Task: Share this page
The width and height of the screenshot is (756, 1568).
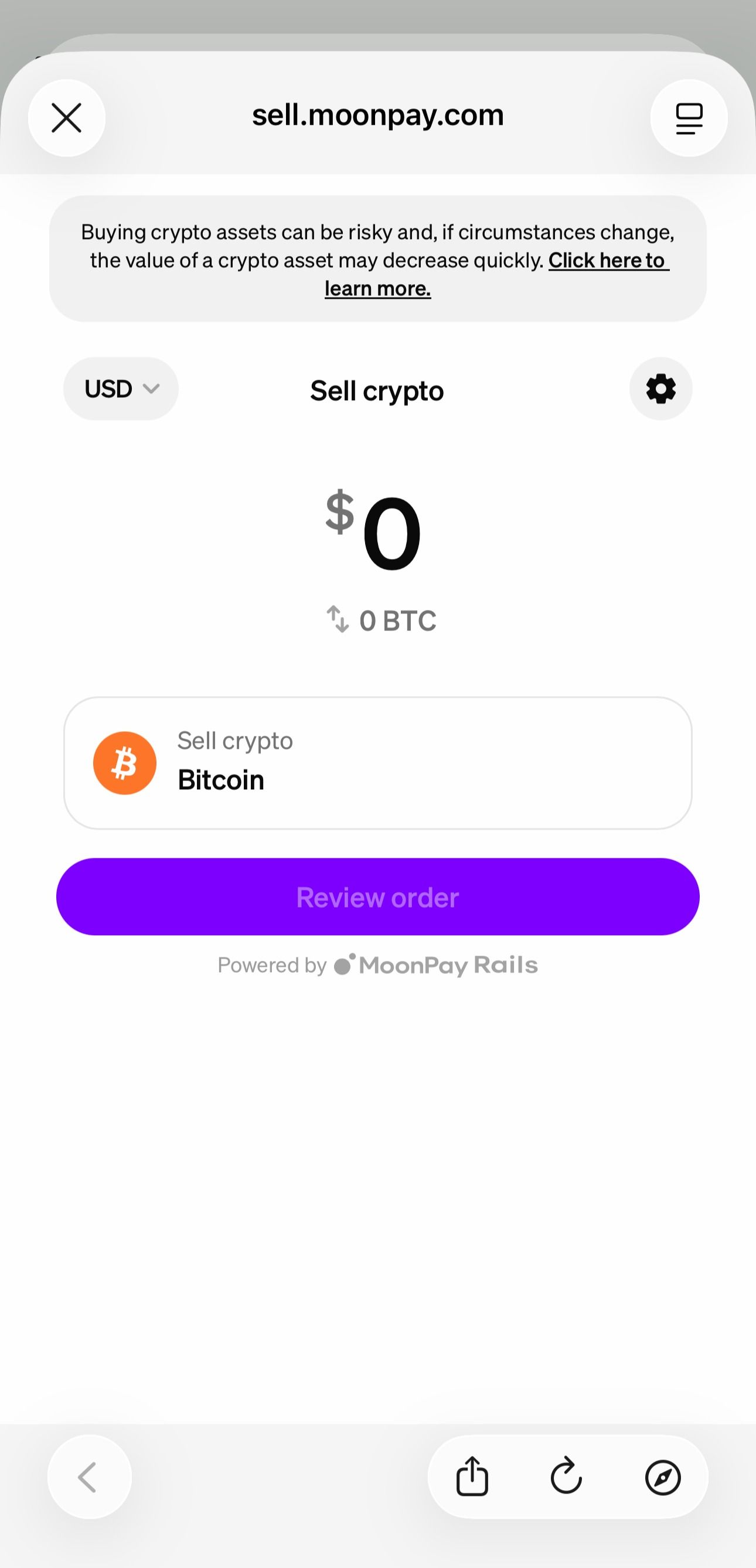Action: point(472,1477)
